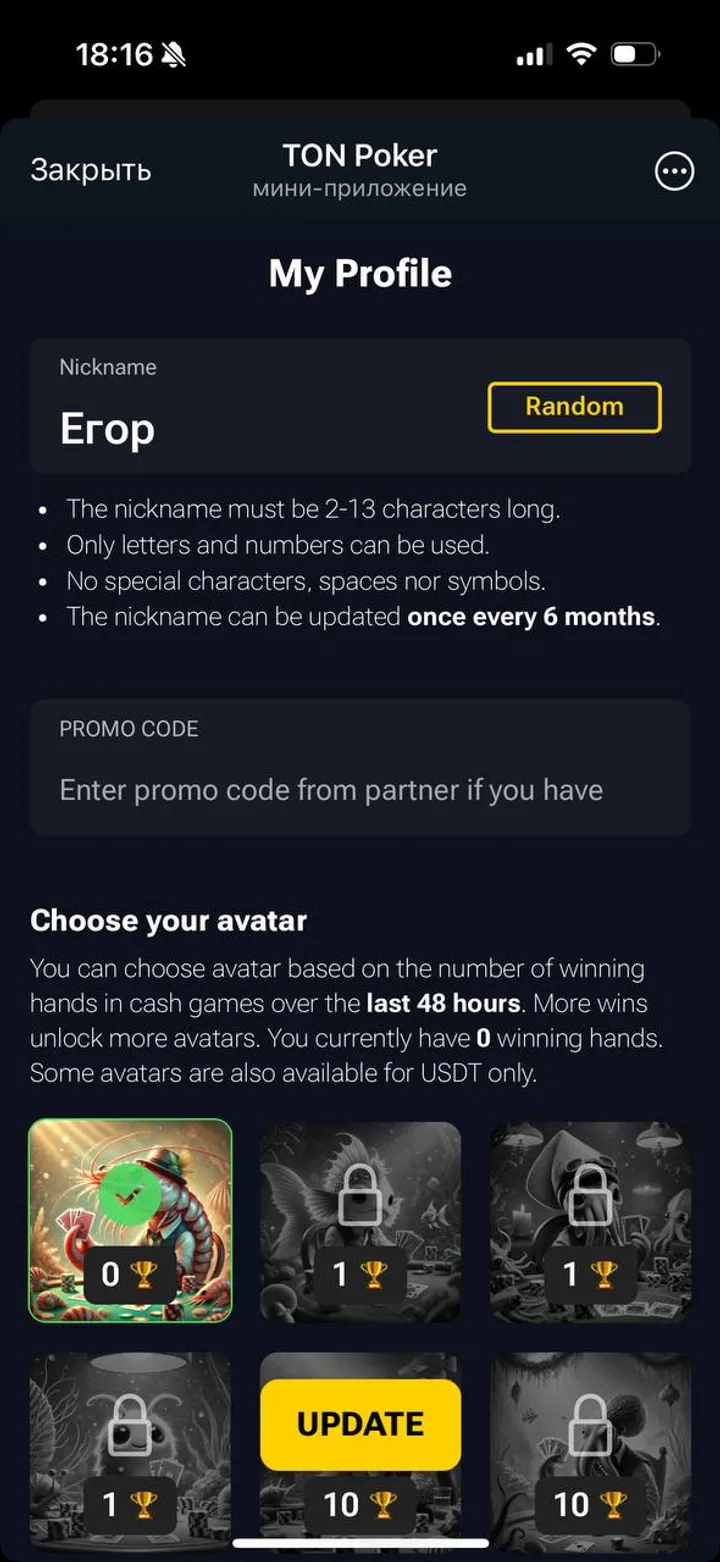Screen dimensions: 720x1562
Task: Open the three-dot overflow menu
Action: pos(674,172)
